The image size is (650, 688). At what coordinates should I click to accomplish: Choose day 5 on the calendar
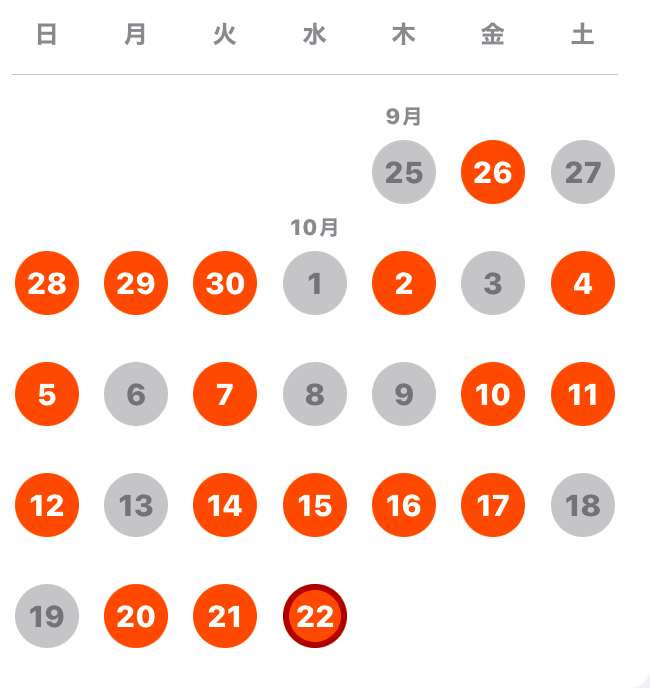(x=47, y=394)
